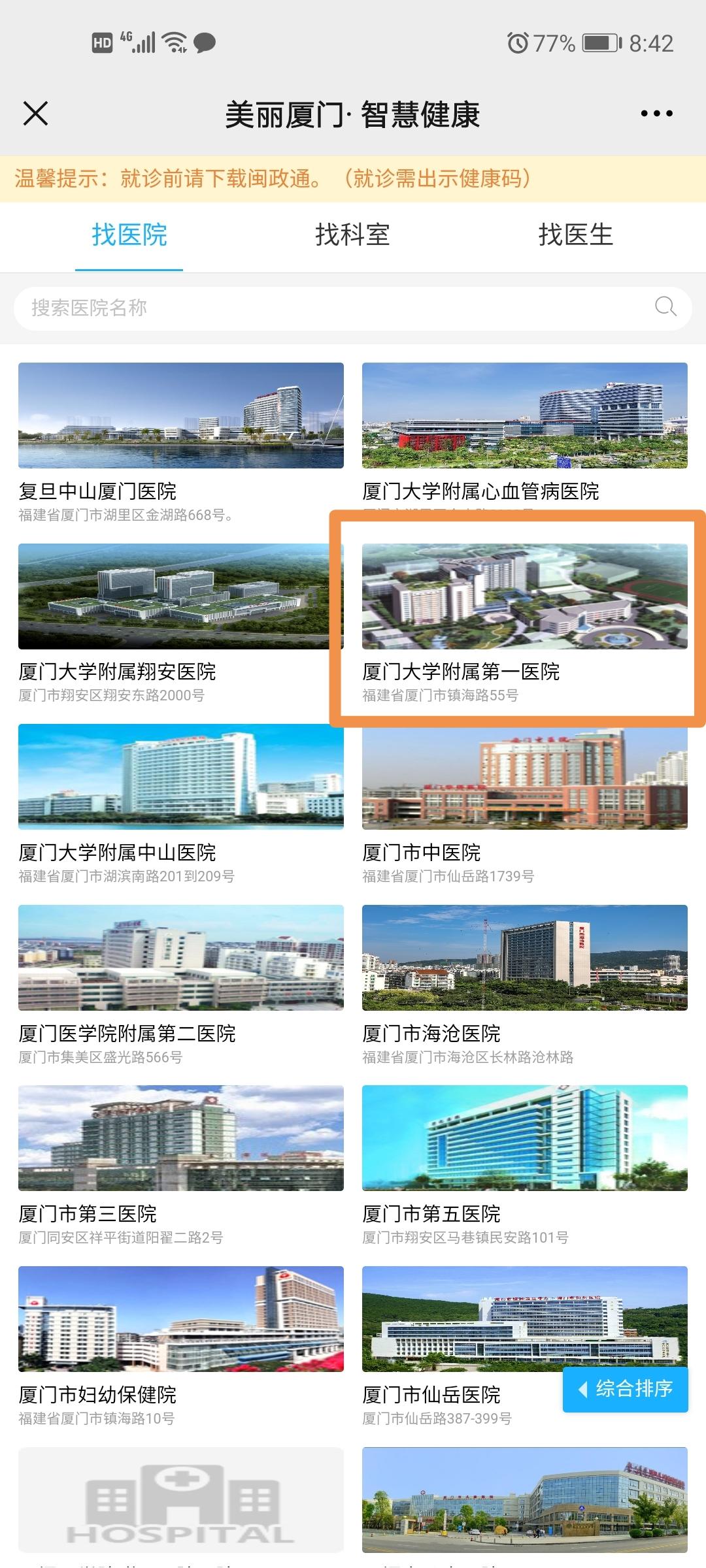
Task: Open the three-dot overflow menu
Action: 656,114
